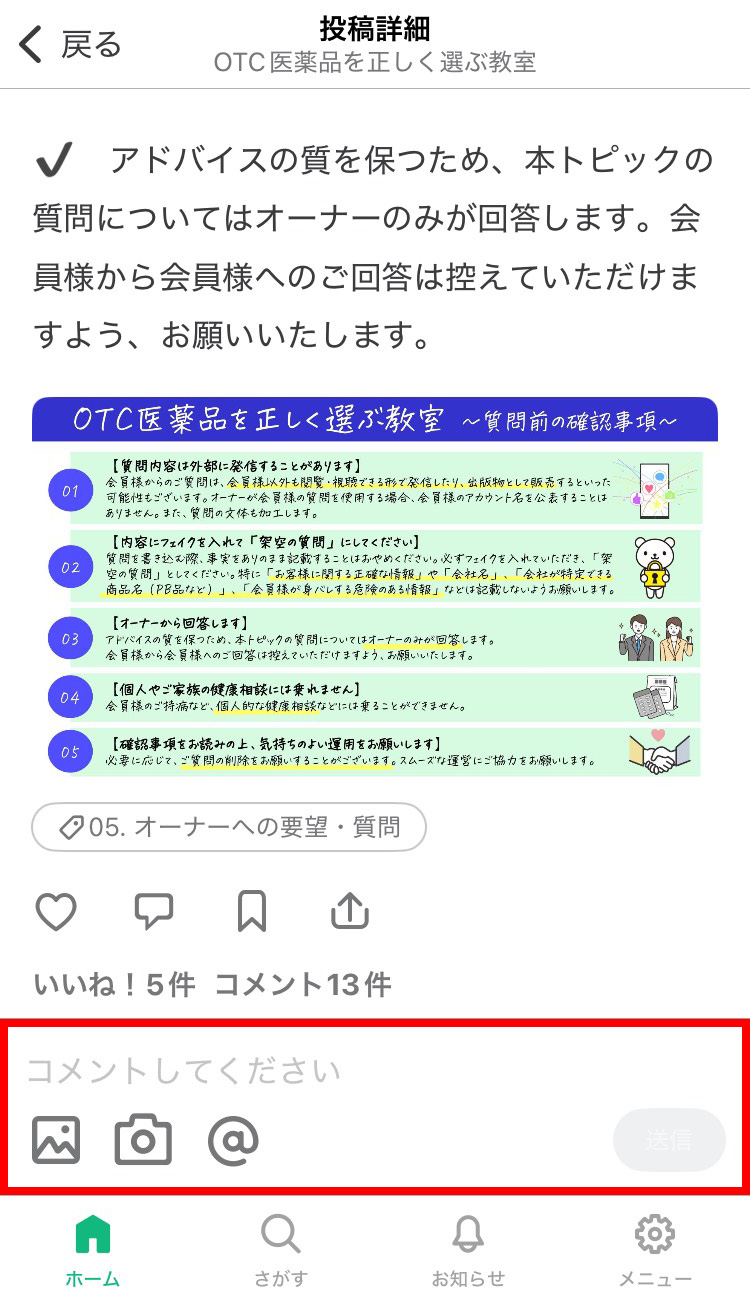750x1294 pixels.
Task: Tap the 送信 send button
Action: pyautogui.click(x=669, y=1139)
